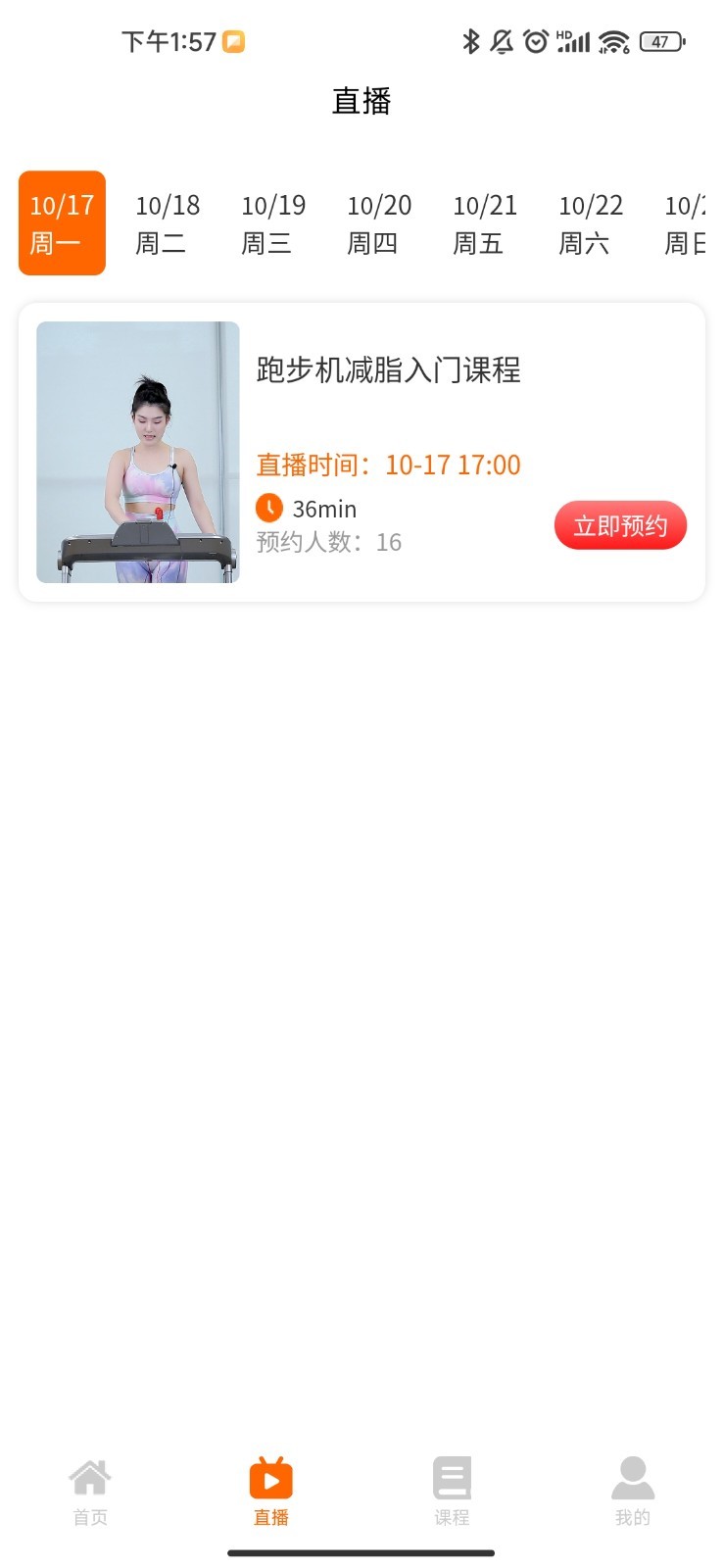The height and width of the screenshot is (1568, 723).
Task: Choose 10/19 周三 in the date strip
Action: pyautogui.click(x=272, y=223)
